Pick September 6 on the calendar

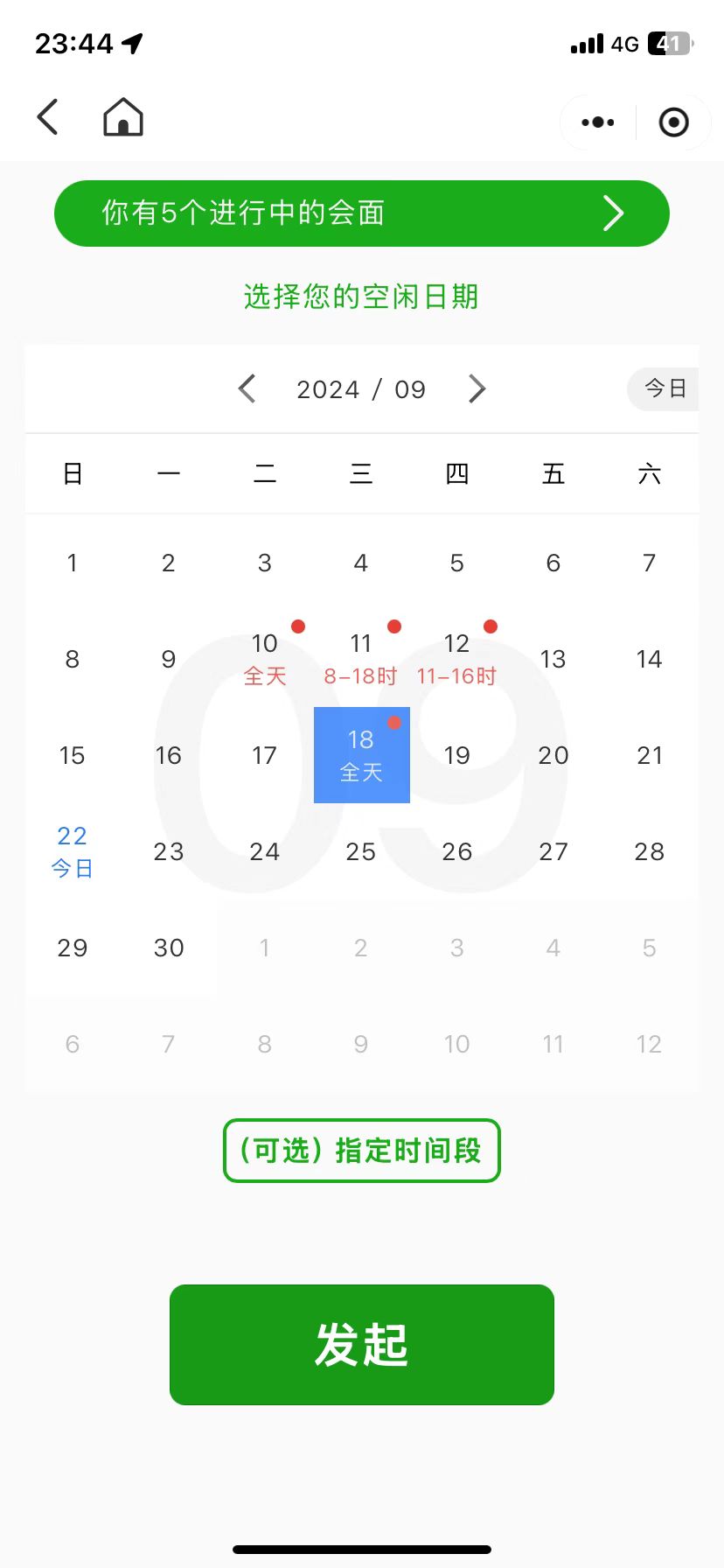(x=553, y=563)
